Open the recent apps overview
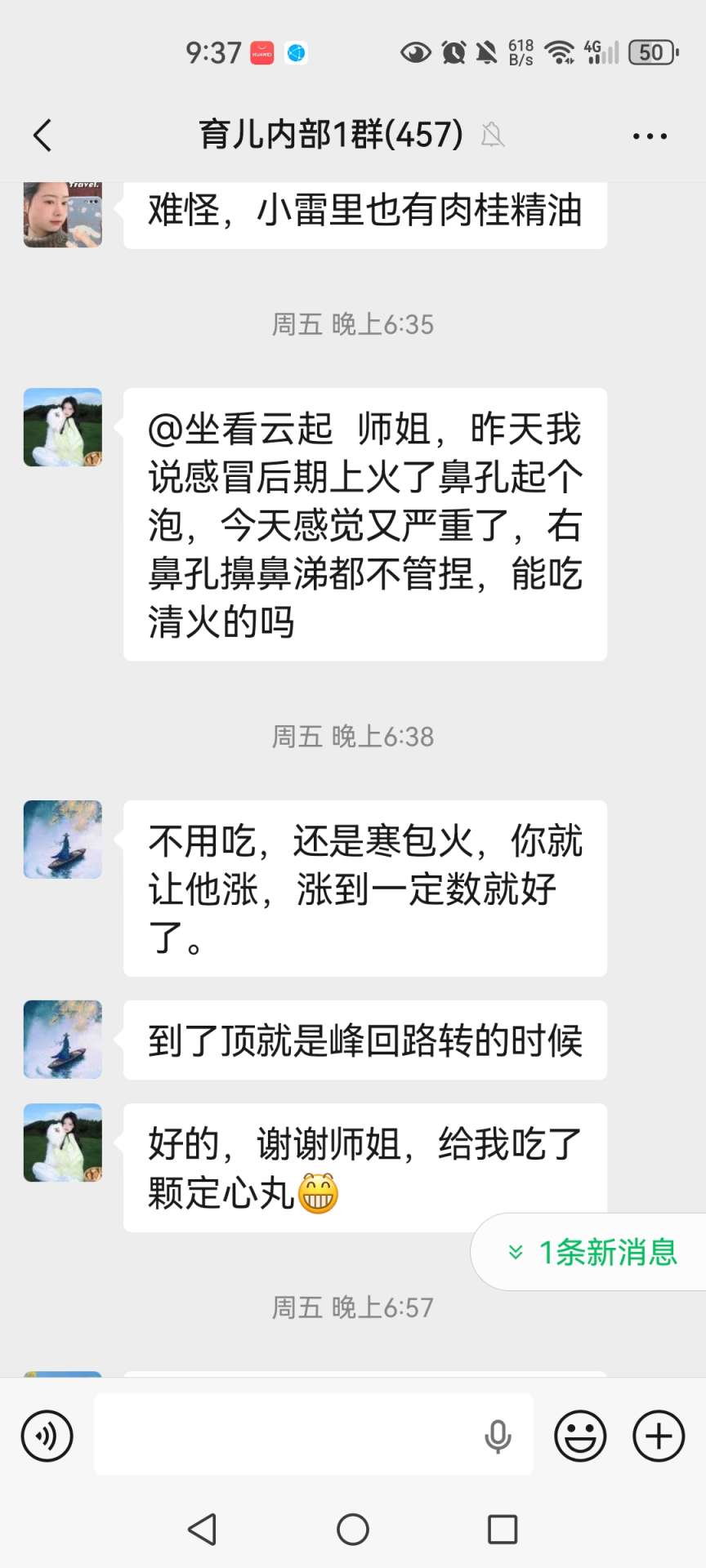The height and width of the screenshot is (1568, 706). 502,1529
